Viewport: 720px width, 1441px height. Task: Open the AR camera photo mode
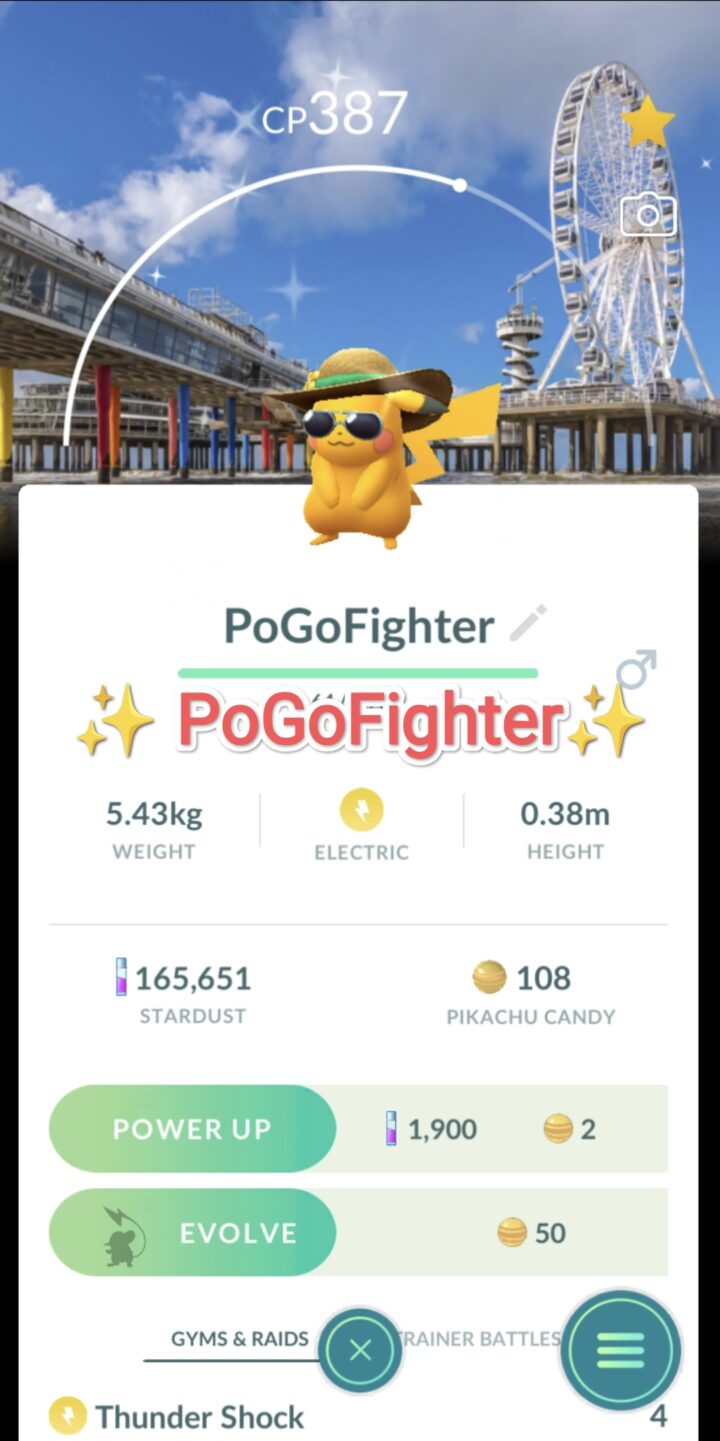tap(648, 215)
